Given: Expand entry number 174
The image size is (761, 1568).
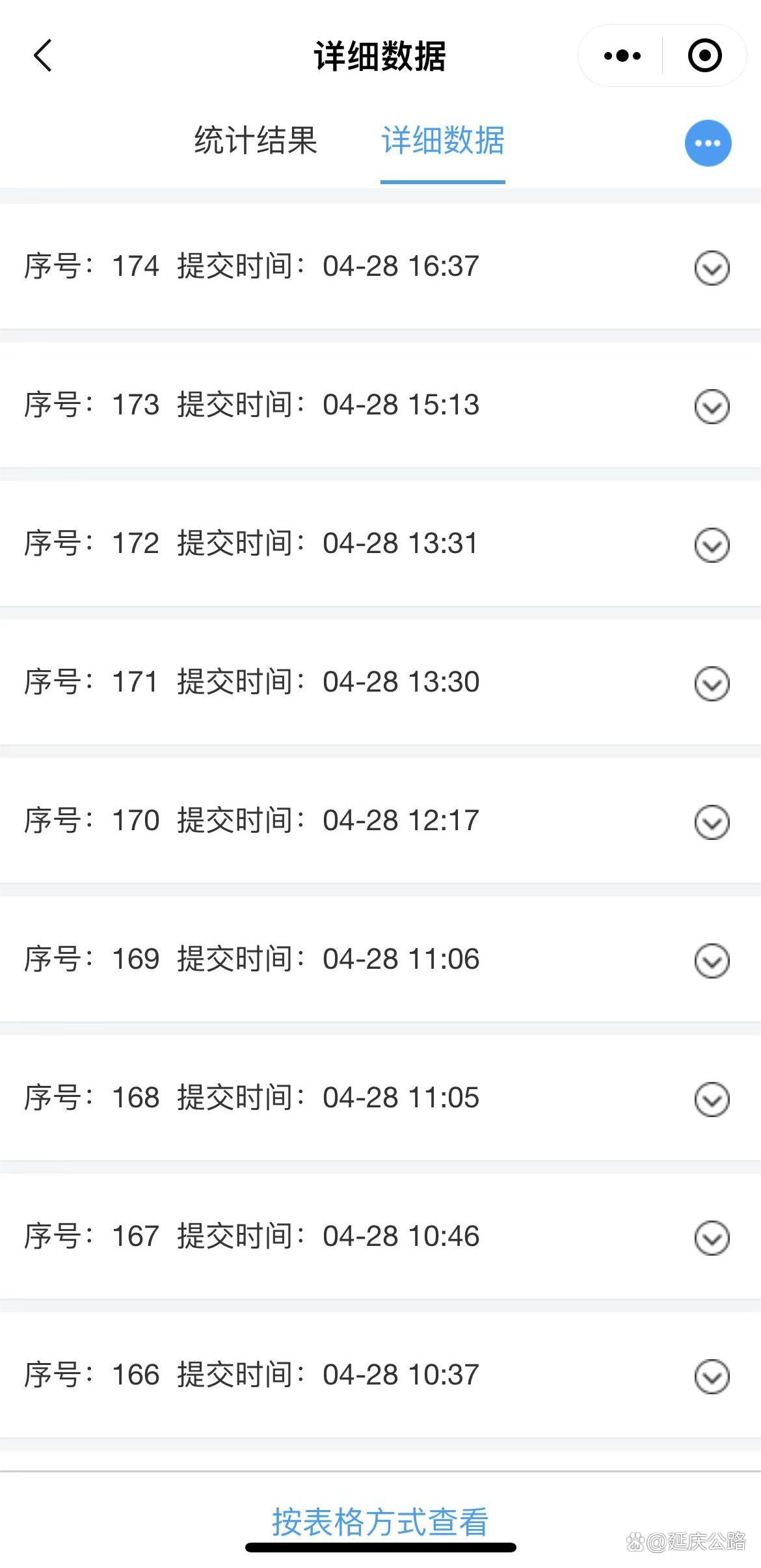Looking at the screenshot, I should coord(712,267).
